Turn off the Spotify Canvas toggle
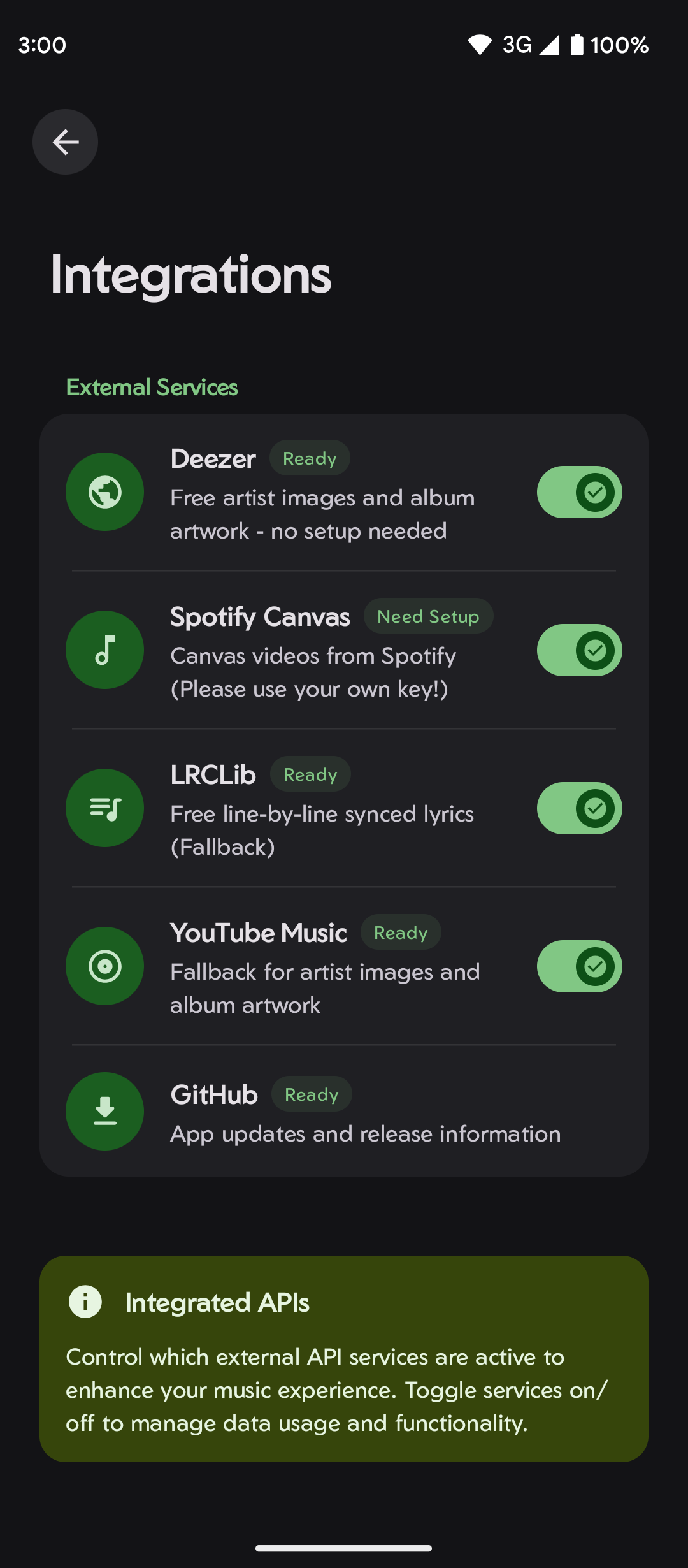Image resolution: width=688 pixels, height=1568 pixels. (579, 650)
